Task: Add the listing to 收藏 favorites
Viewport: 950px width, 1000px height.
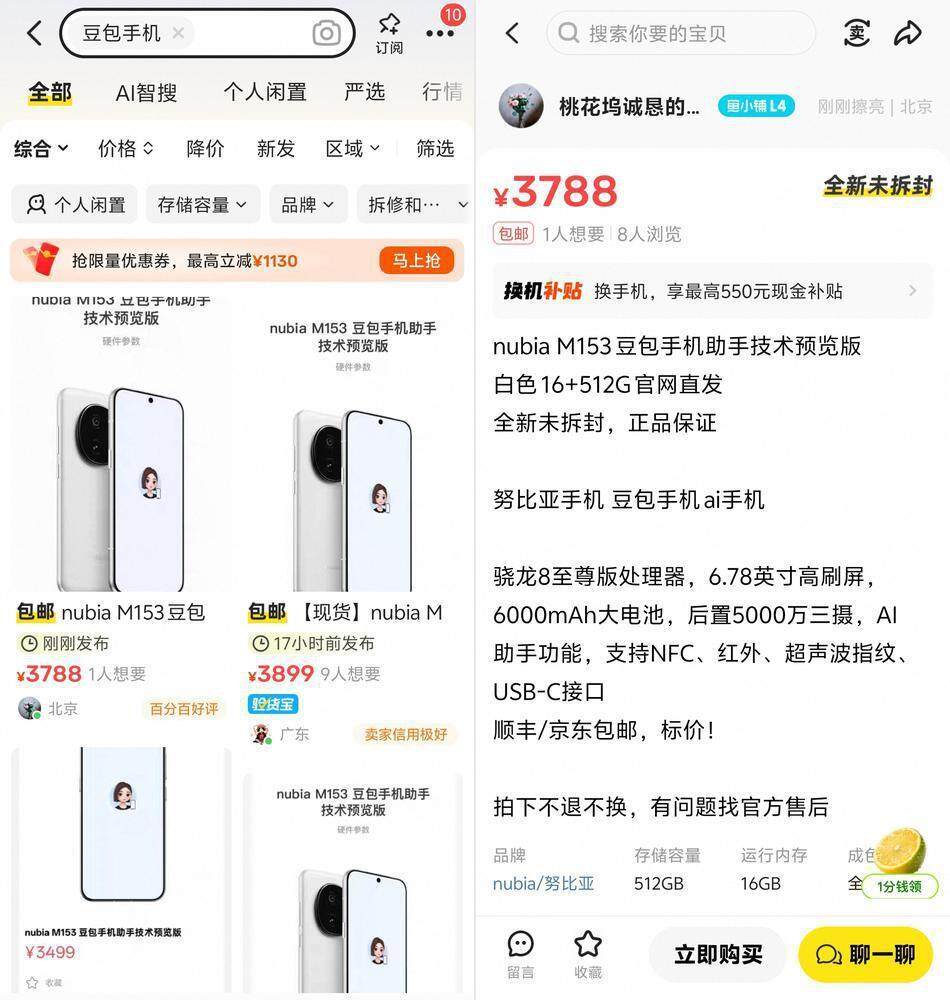Action: [588, 955]
